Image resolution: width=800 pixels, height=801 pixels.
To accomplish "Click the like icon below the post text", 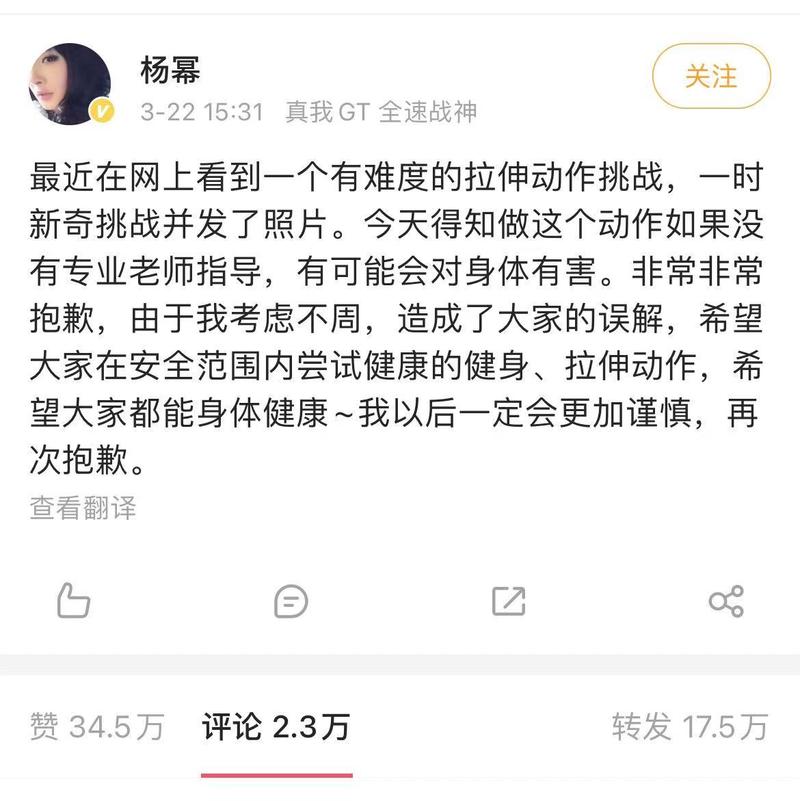I will 71,601.
